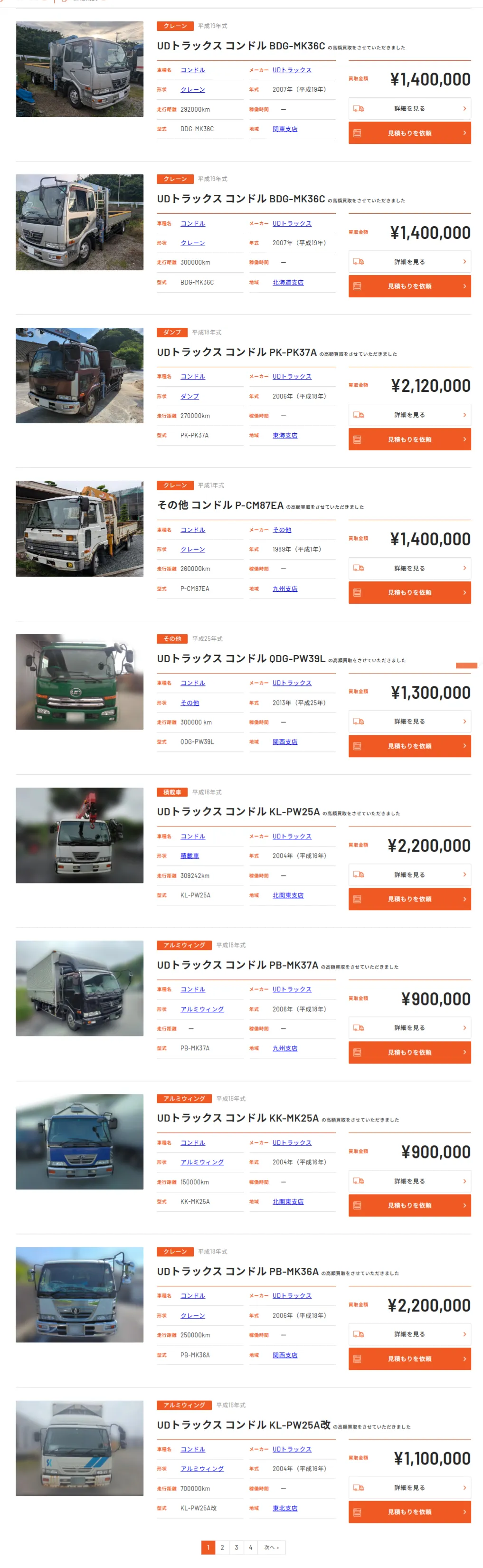Request estimate for the 292000km BDG-MK36C truck
The height and width of the screenshot is (1568, 483).
tap(409, 133)
